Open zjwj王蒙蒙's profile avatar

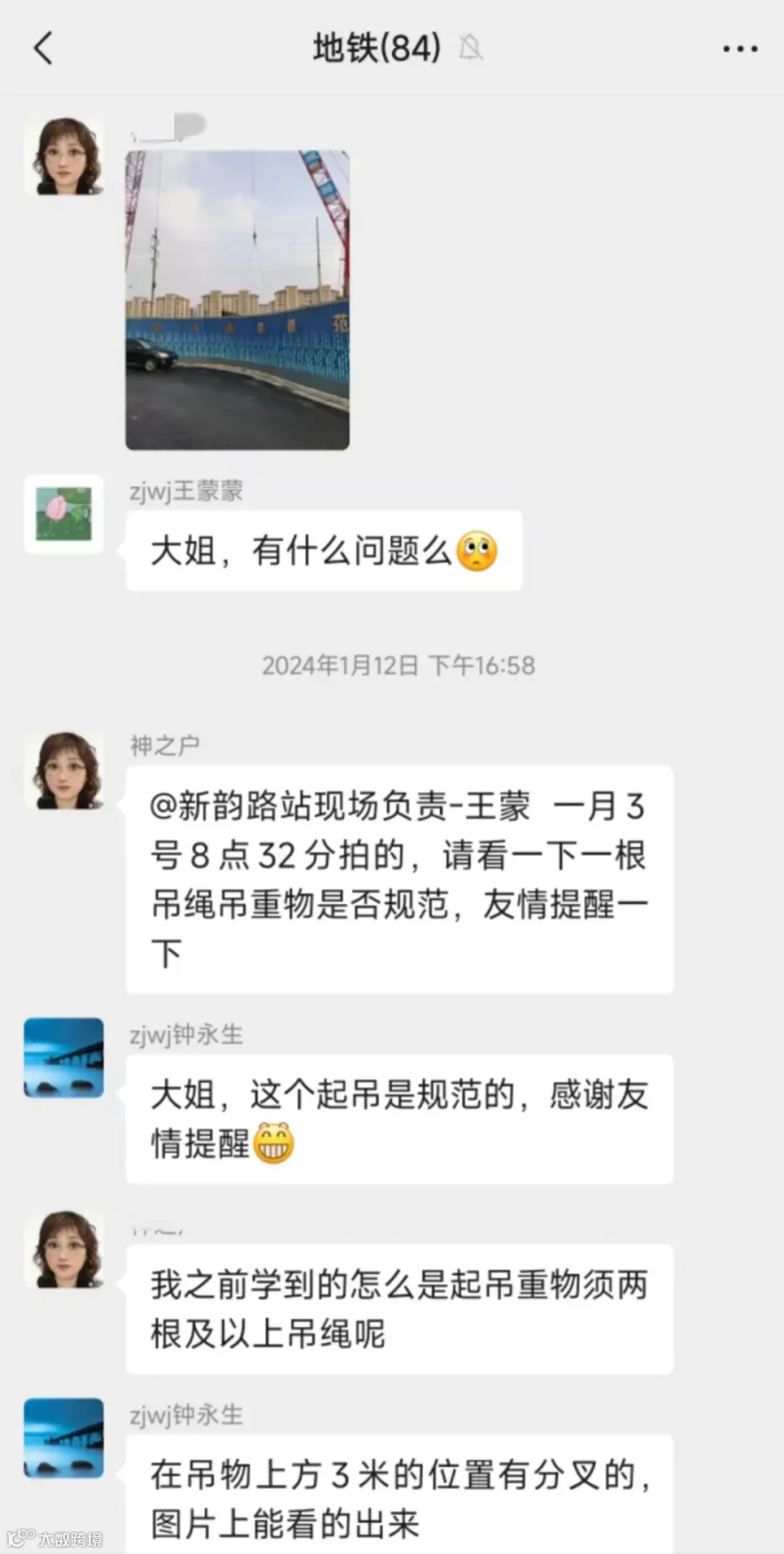point(64,514)
